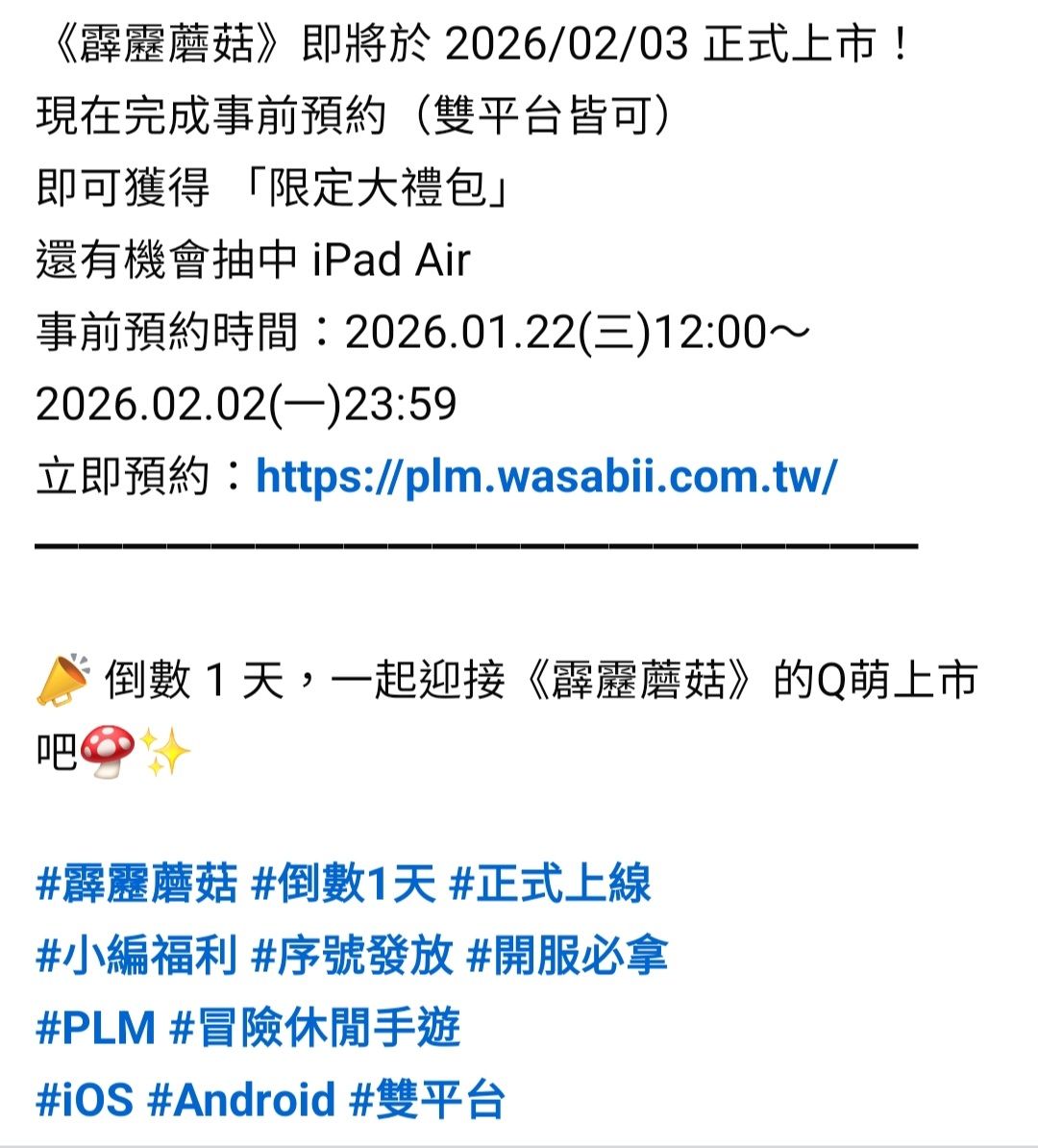
Task: Open the #小編福利 hashtag
Action: tap(136, 956)
